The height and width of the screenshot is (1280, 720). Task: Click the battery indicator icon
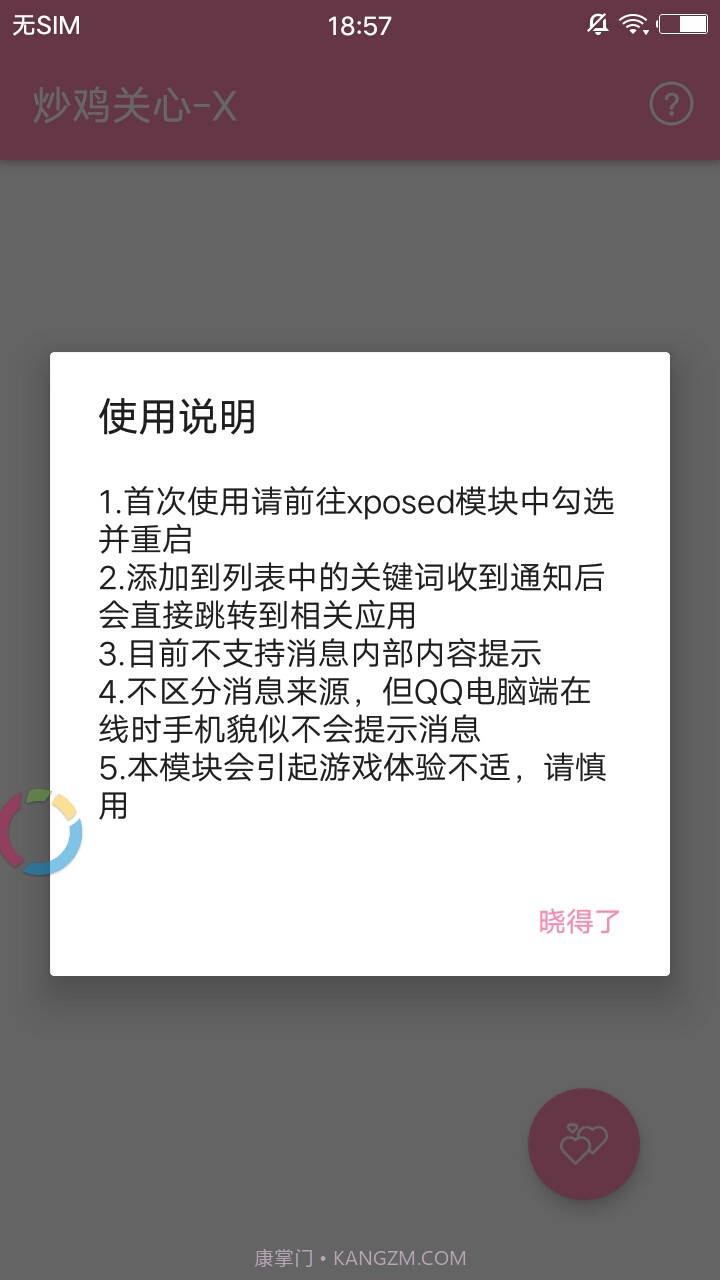pyautogui.click(x=684, y=24)
